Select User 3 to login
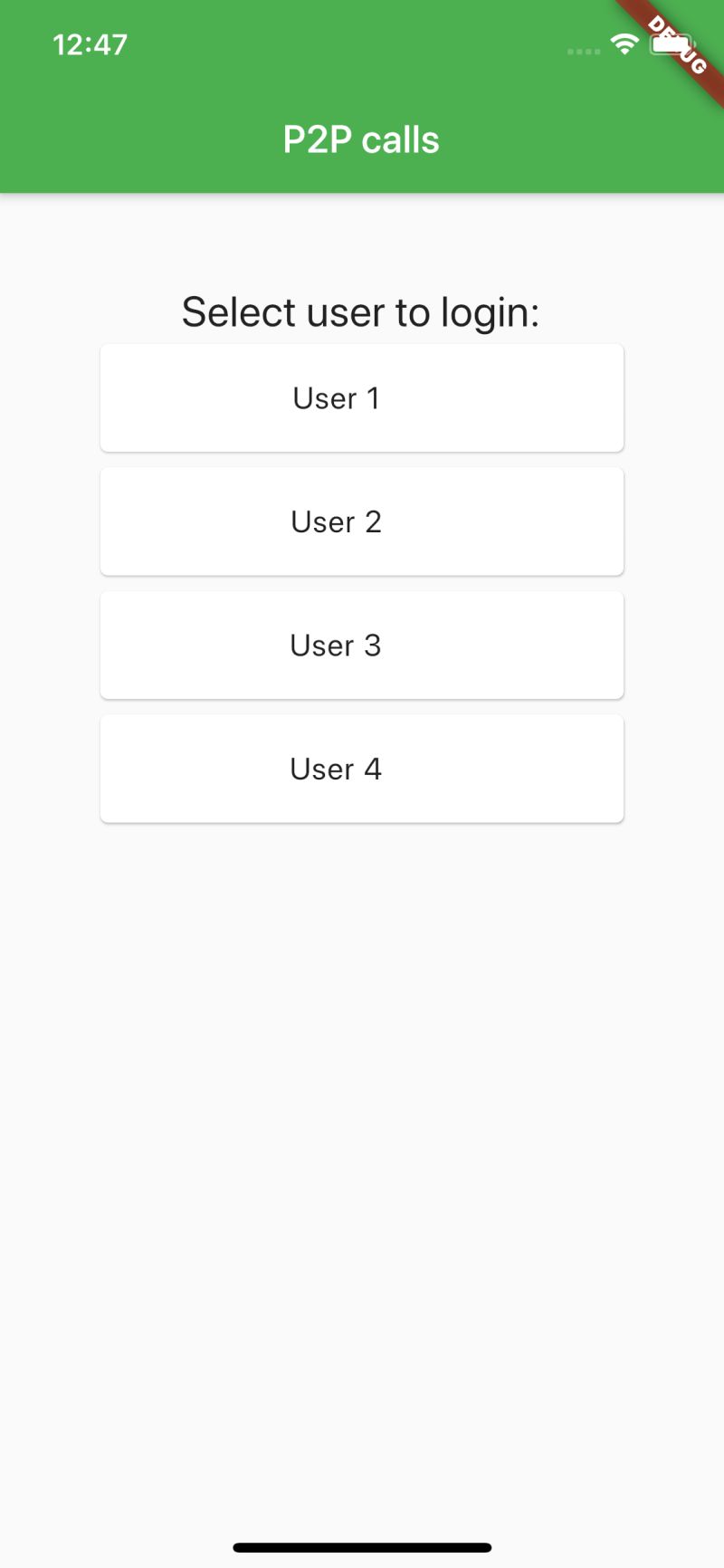724x1568 pixels. (x=362, y=645)
